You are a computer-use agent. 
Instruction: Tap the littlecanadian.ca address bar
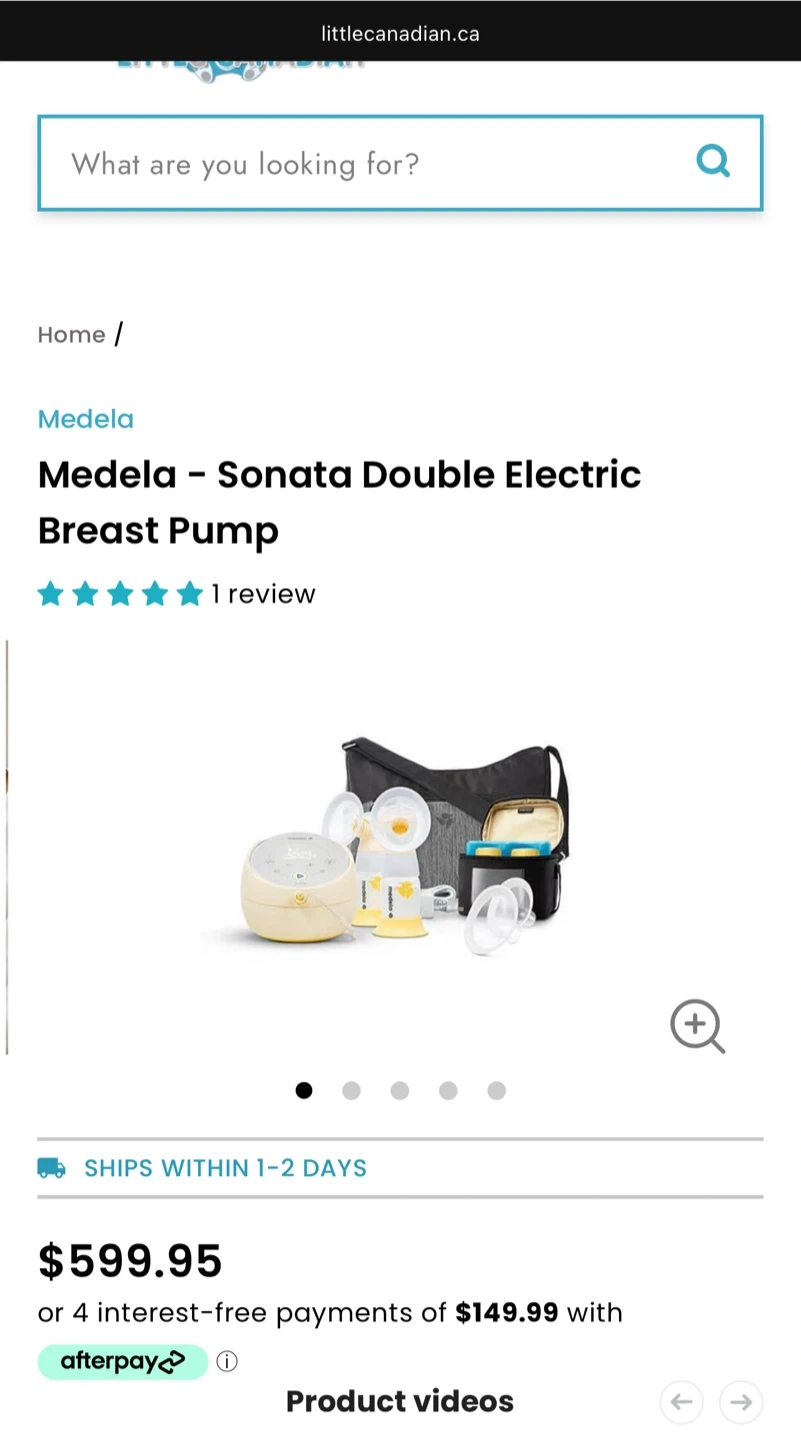click(x=400, y=33)
